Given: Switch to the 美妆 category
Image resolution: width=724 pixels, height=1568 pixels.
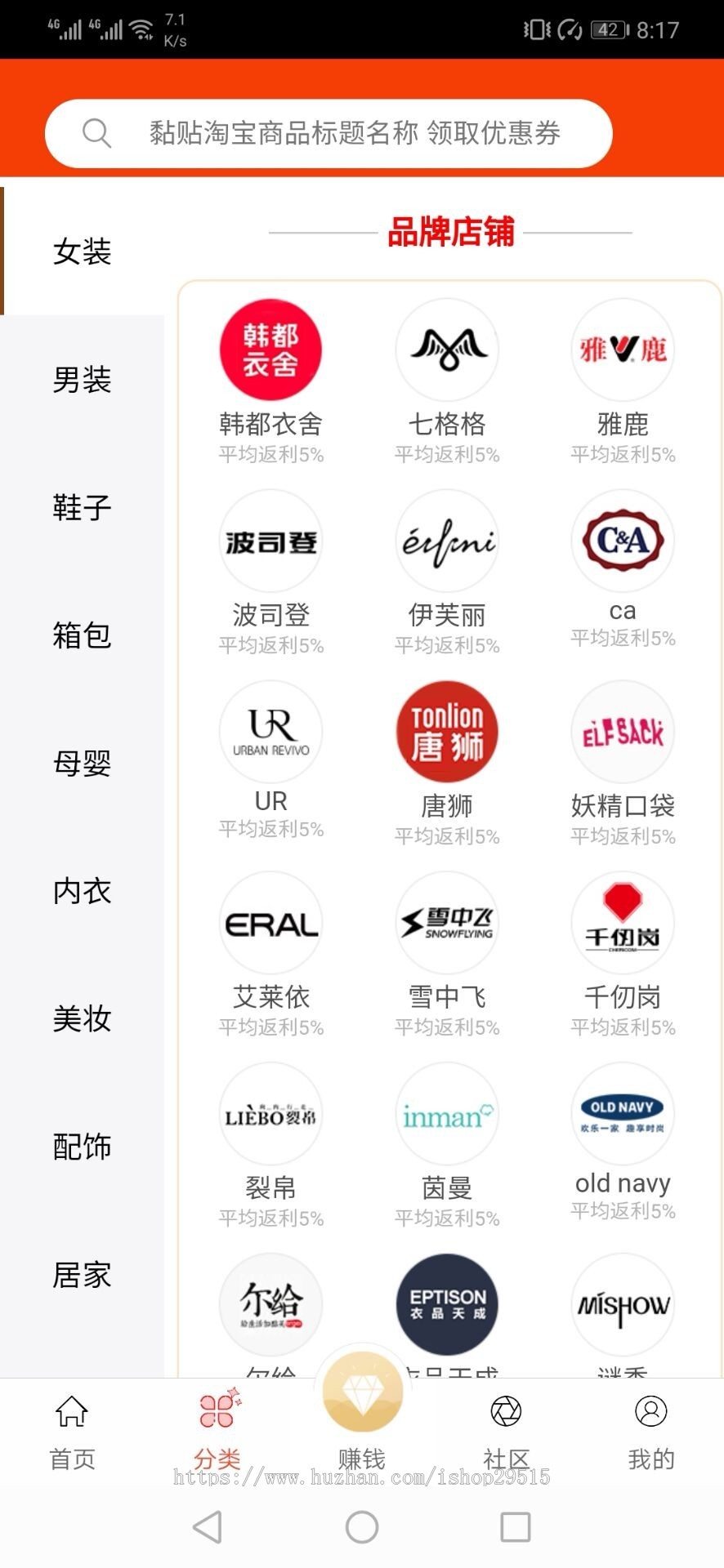Looking at the screenshot, I should pos(82,1019).
